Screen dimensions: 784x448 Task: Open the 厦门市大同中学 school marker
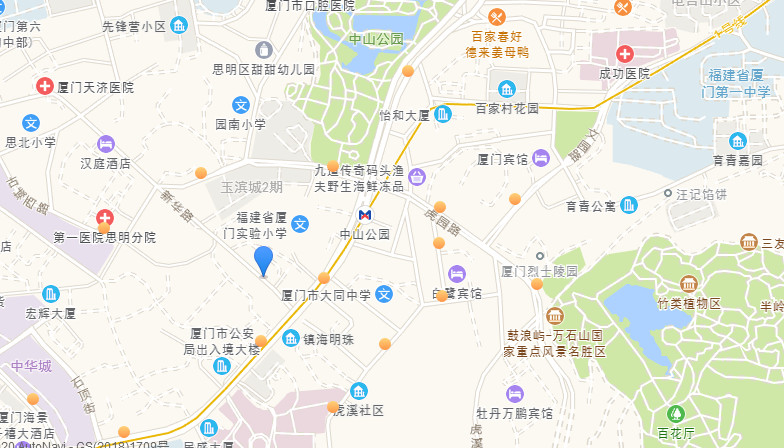pyautogui.click(x=384, y=295)
